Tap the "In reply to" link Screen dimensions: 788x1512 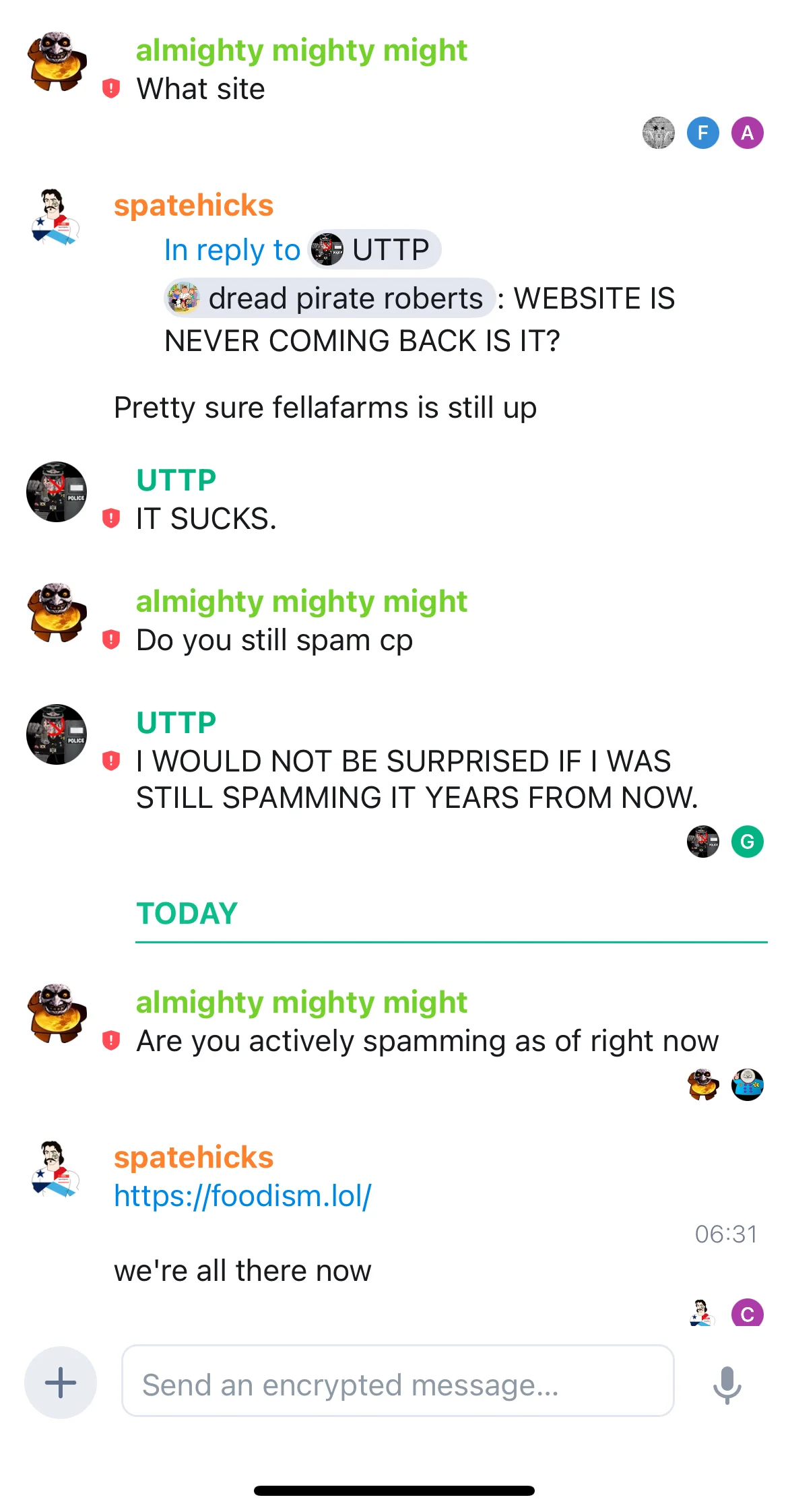(x=232, y=250)
